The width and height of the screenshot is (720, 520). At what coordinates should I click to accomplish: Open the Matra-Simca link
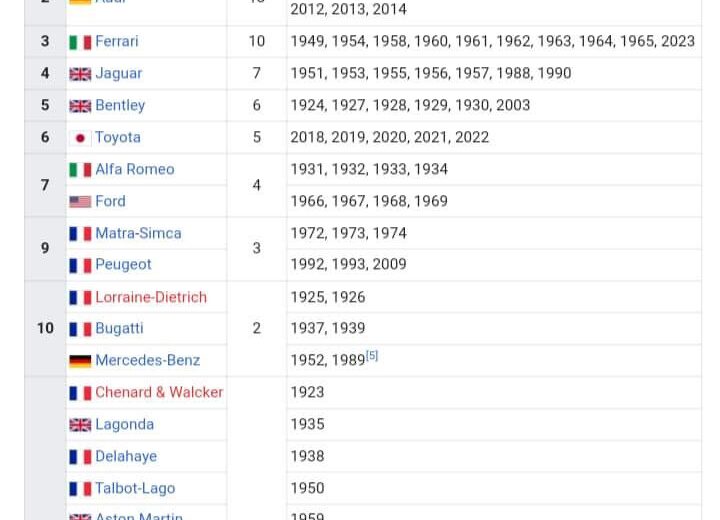(138, 233)
